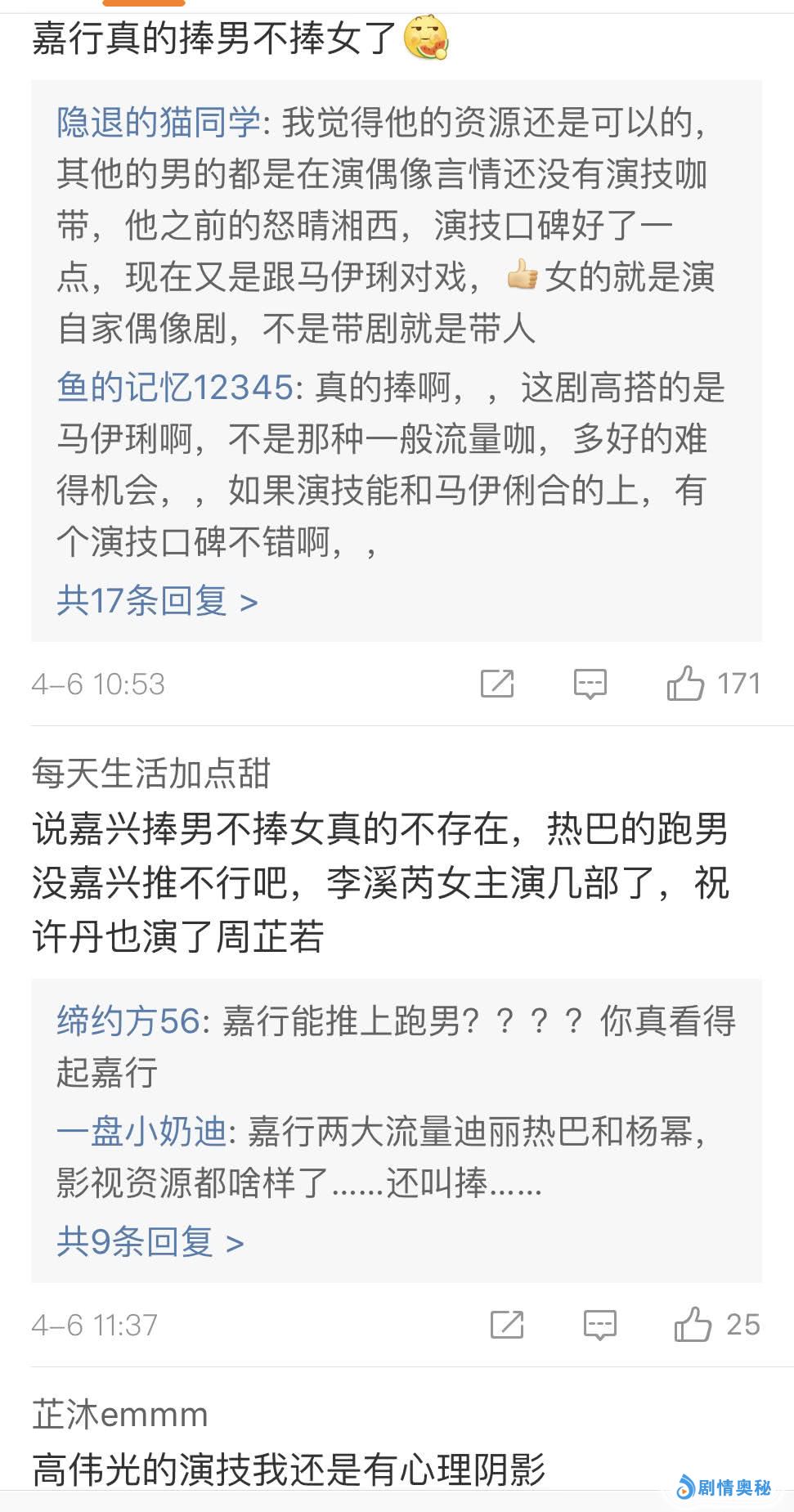Open 鱼的记忆12345's profile
The height and width of the screenshot is (1512, 794).
click(174, 388)
